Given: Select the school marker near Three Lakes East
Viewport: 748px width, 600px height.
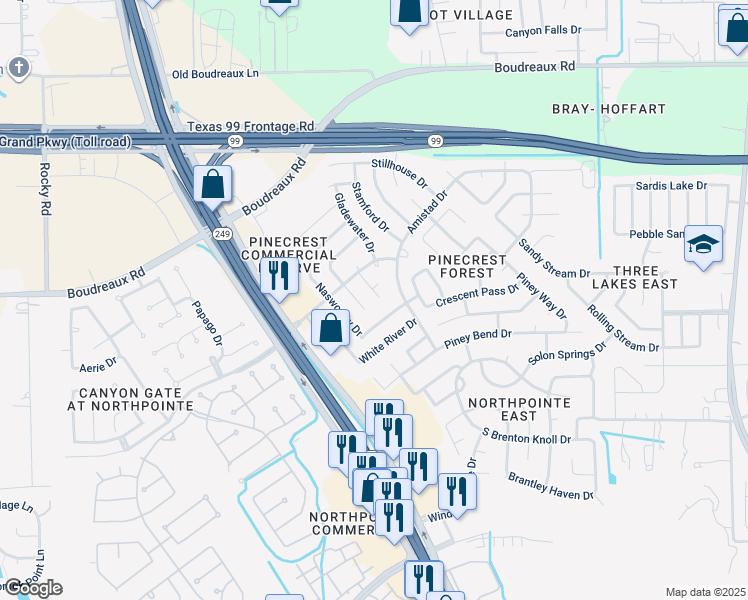Looking at the screenshot, I should click(x=703, y=247).
